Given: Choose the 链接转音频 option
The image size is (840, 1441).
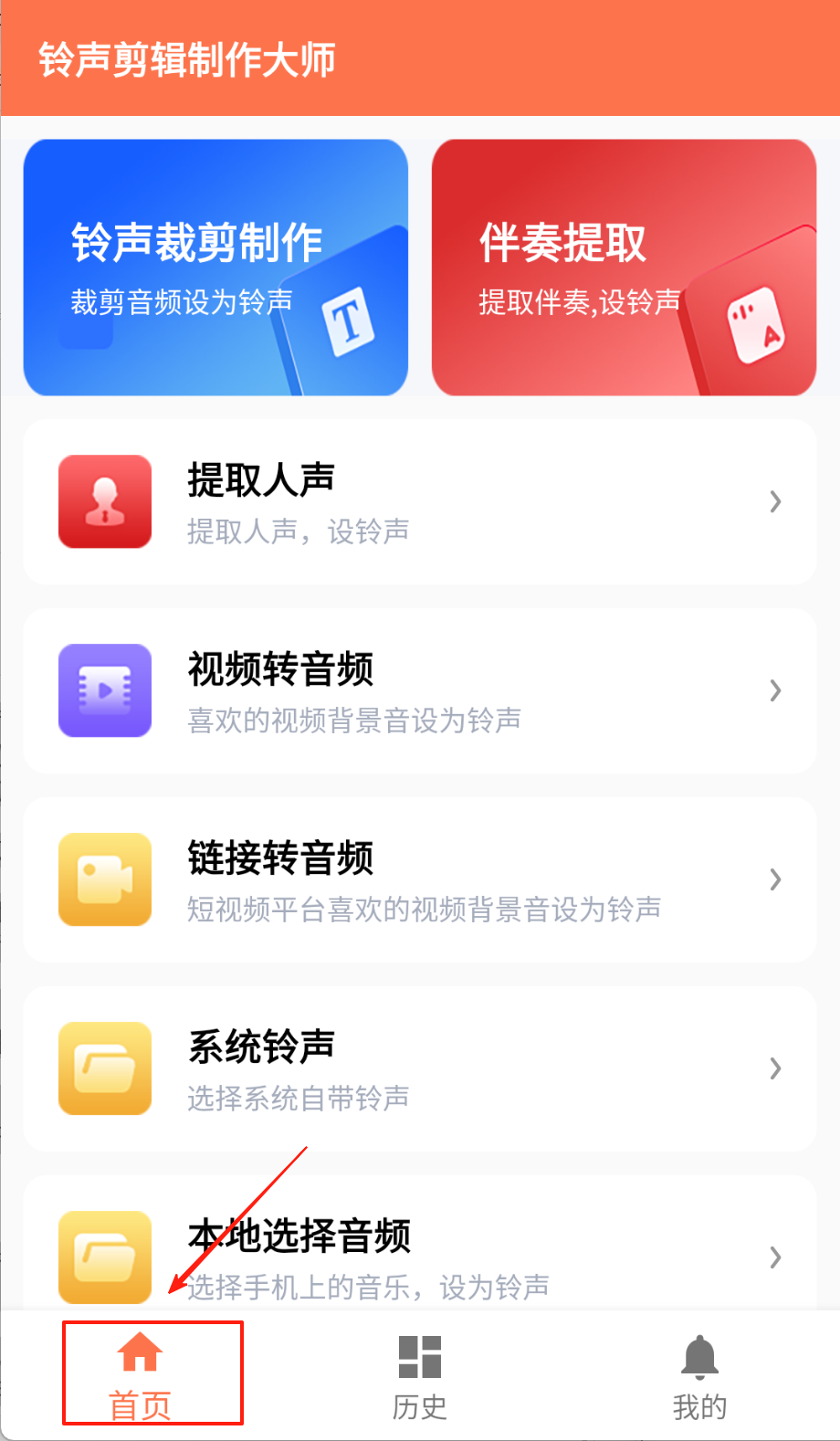Looking at the screenshot, I should click(419, 880).
